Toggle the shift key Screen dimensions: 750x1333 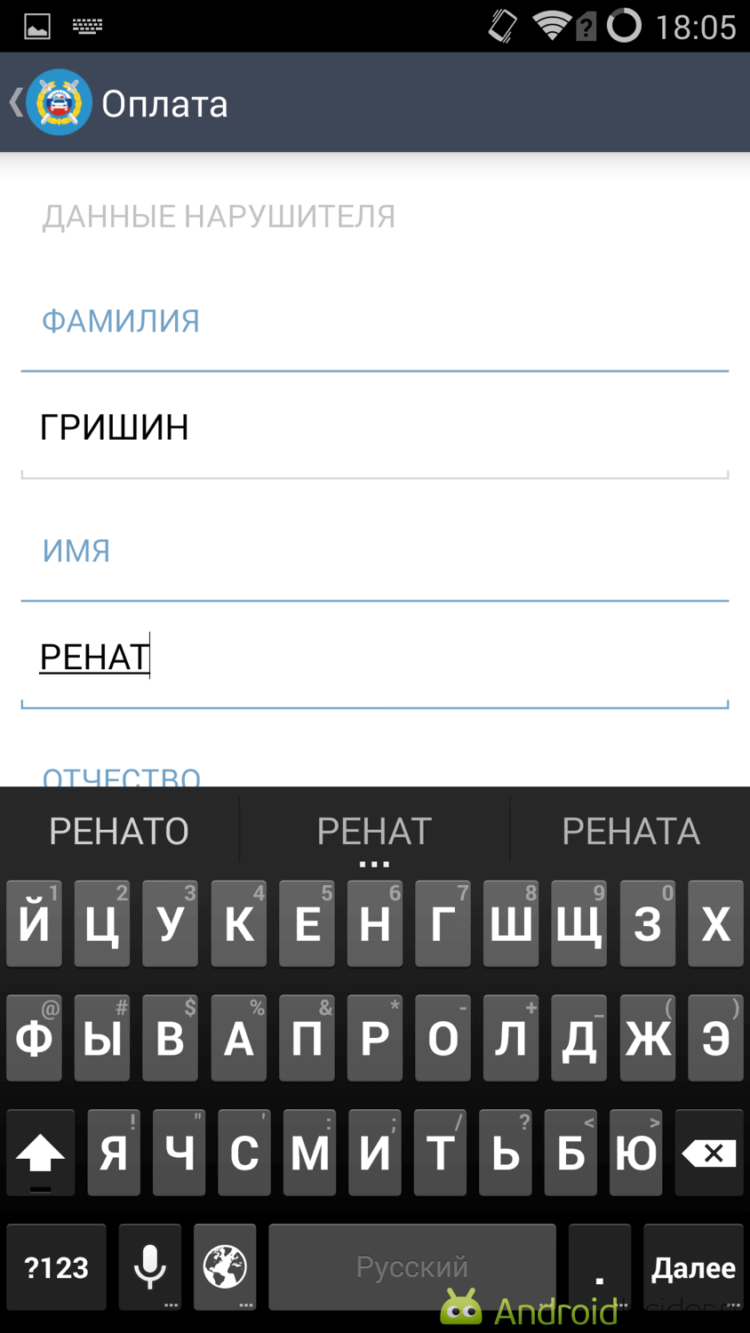[40, 1153]
